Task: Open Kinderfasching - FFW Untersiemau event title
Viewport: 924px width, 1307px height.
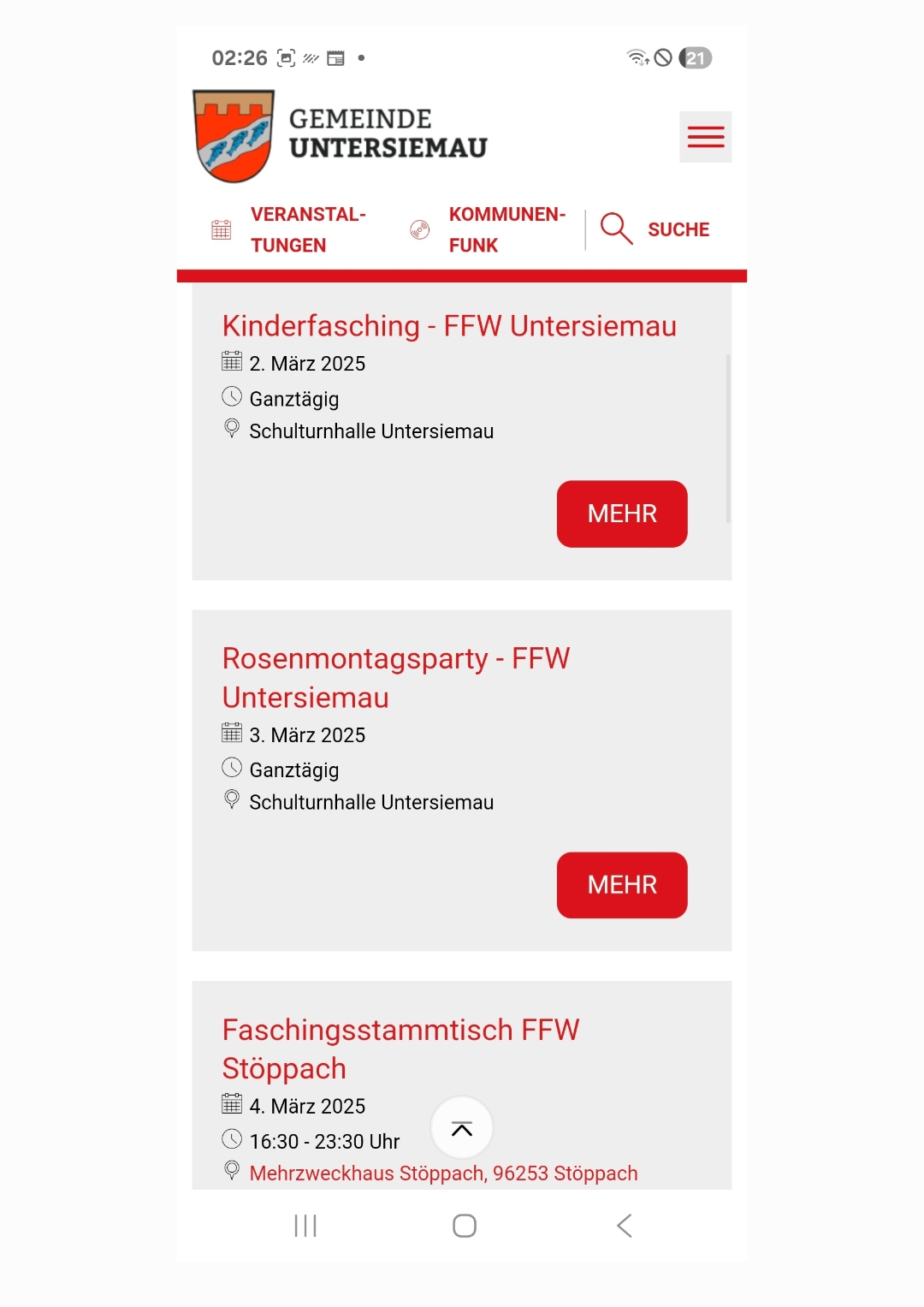Action: [449, 326]
